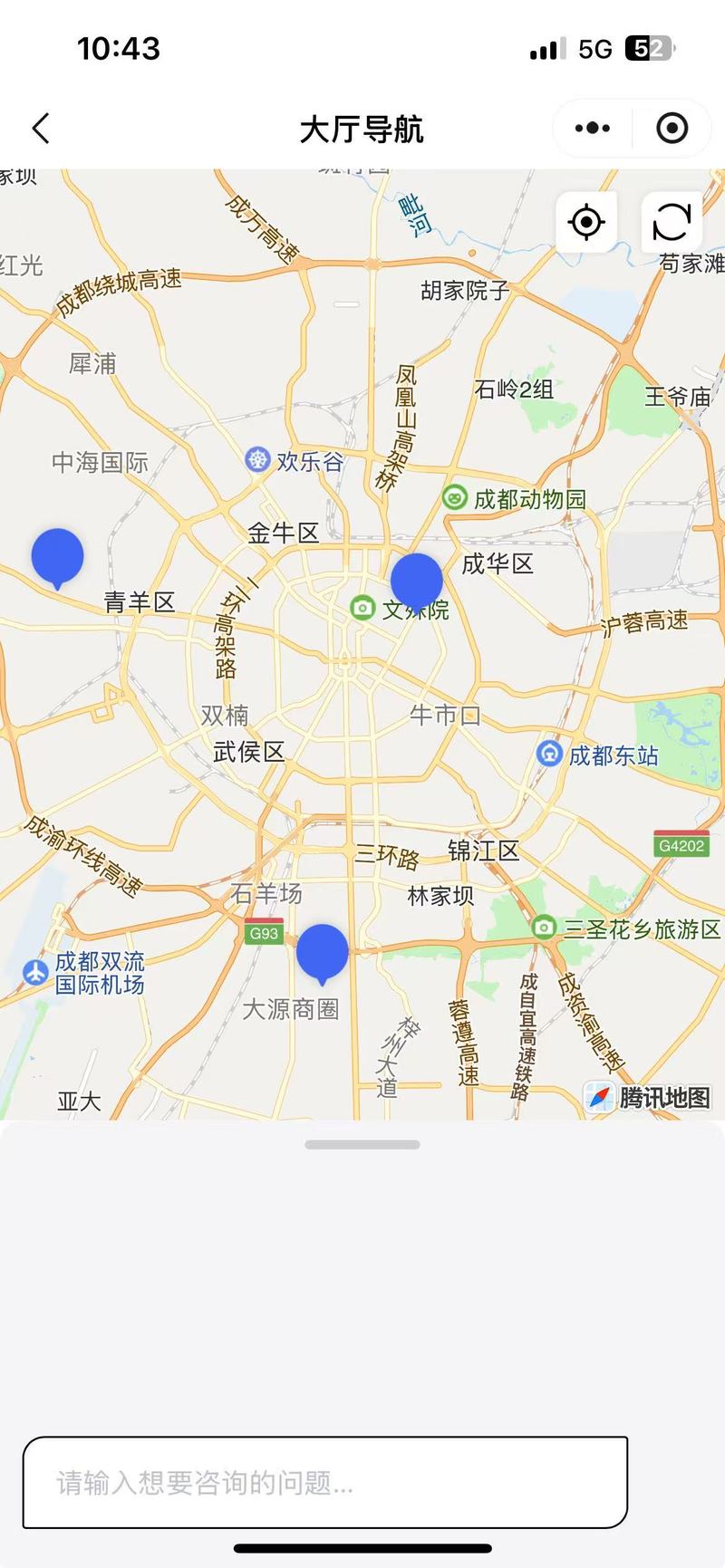
Task: Select the blue marker near 文殊院
Action: pyautogui.click(x=417, y=580)
